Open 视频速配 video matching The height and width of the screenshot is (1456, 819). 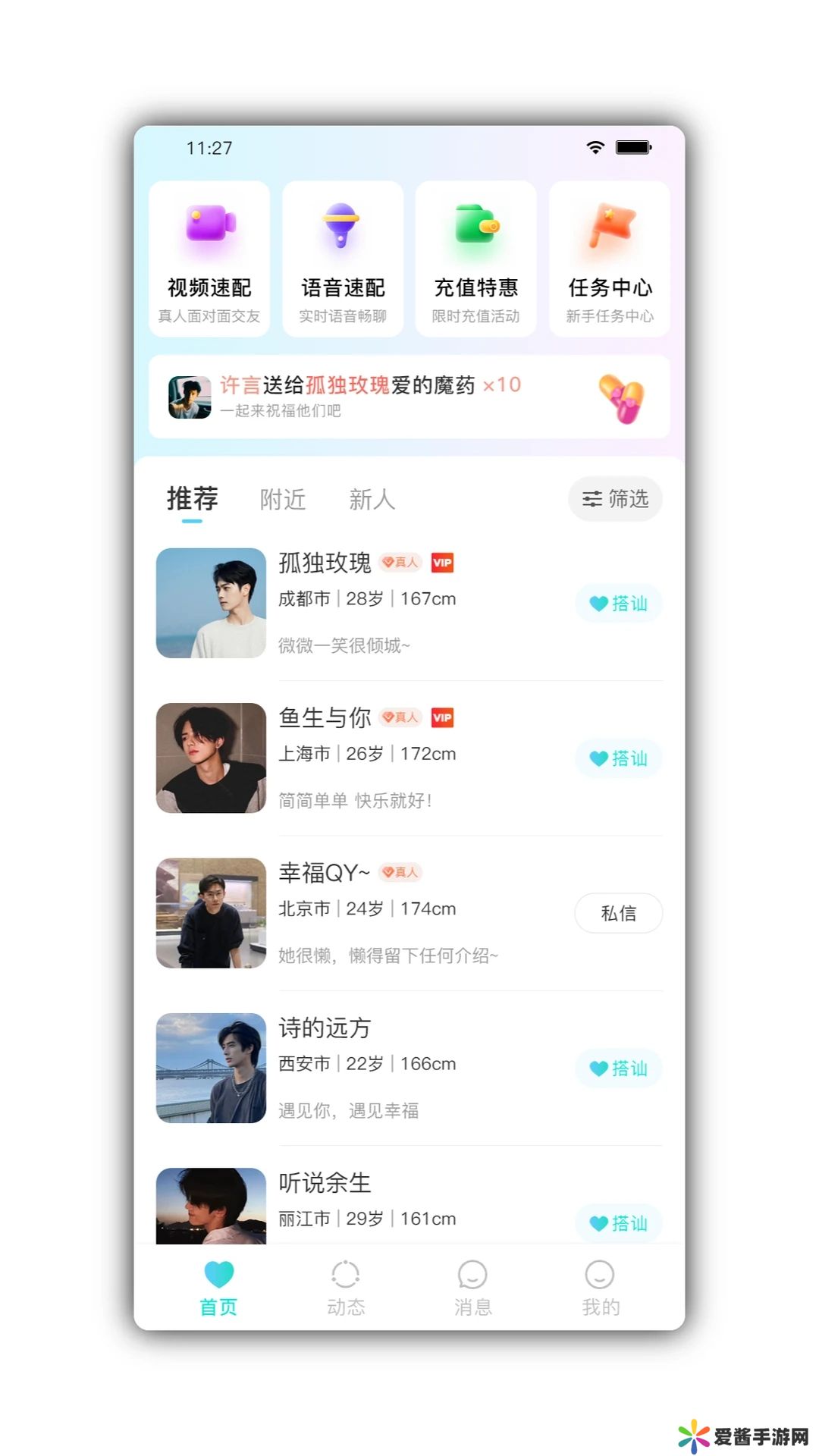[x=209, y=259]
